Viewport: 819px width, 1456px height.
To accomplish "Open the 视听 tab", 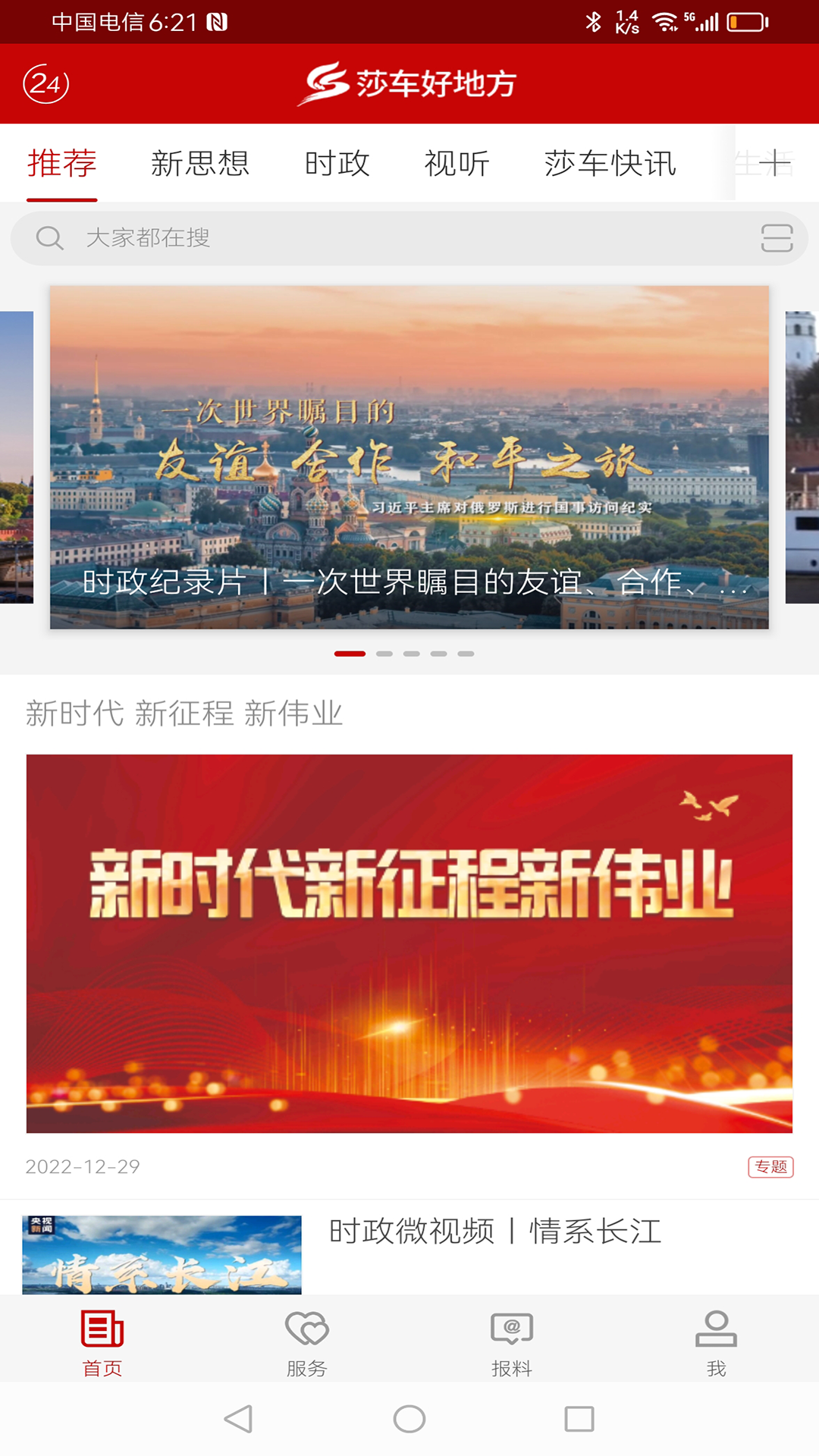I will coord(457,164).
